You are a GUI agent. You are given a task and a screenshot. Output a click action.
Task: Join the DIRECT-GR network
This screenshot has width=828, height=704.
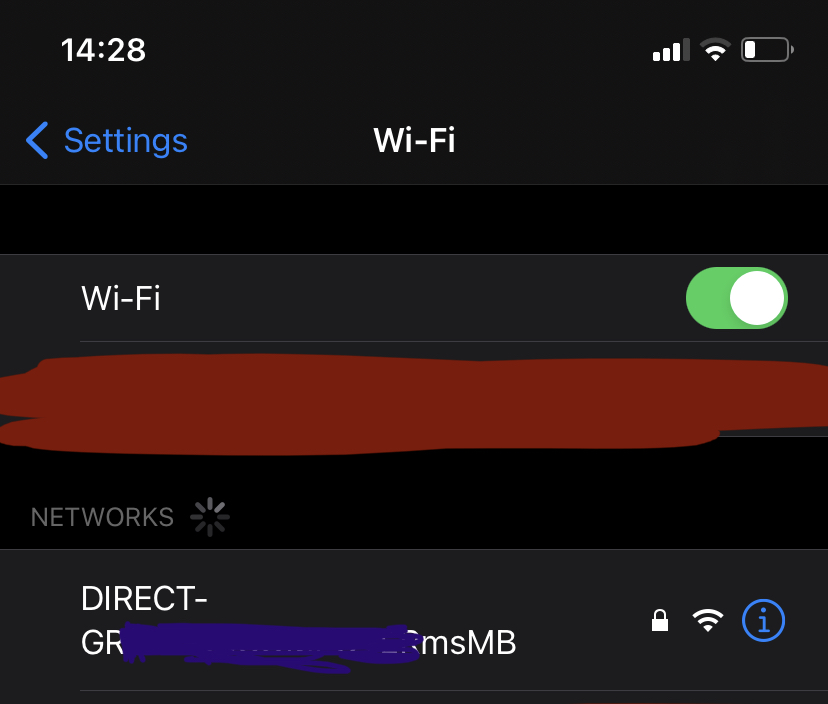tap(300, 620)
